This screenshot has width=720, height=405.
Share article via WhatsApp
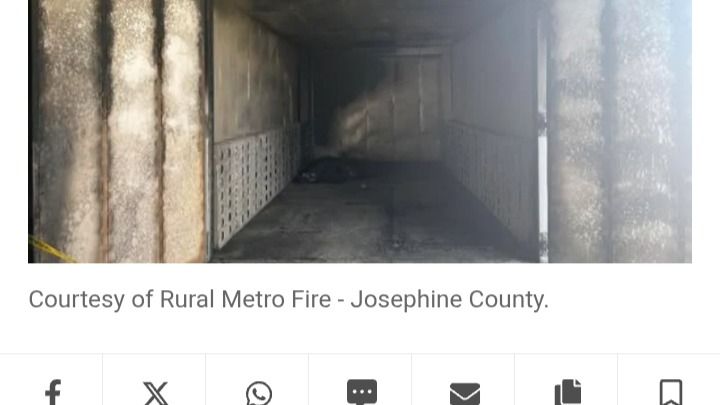(x=258, y=391)
